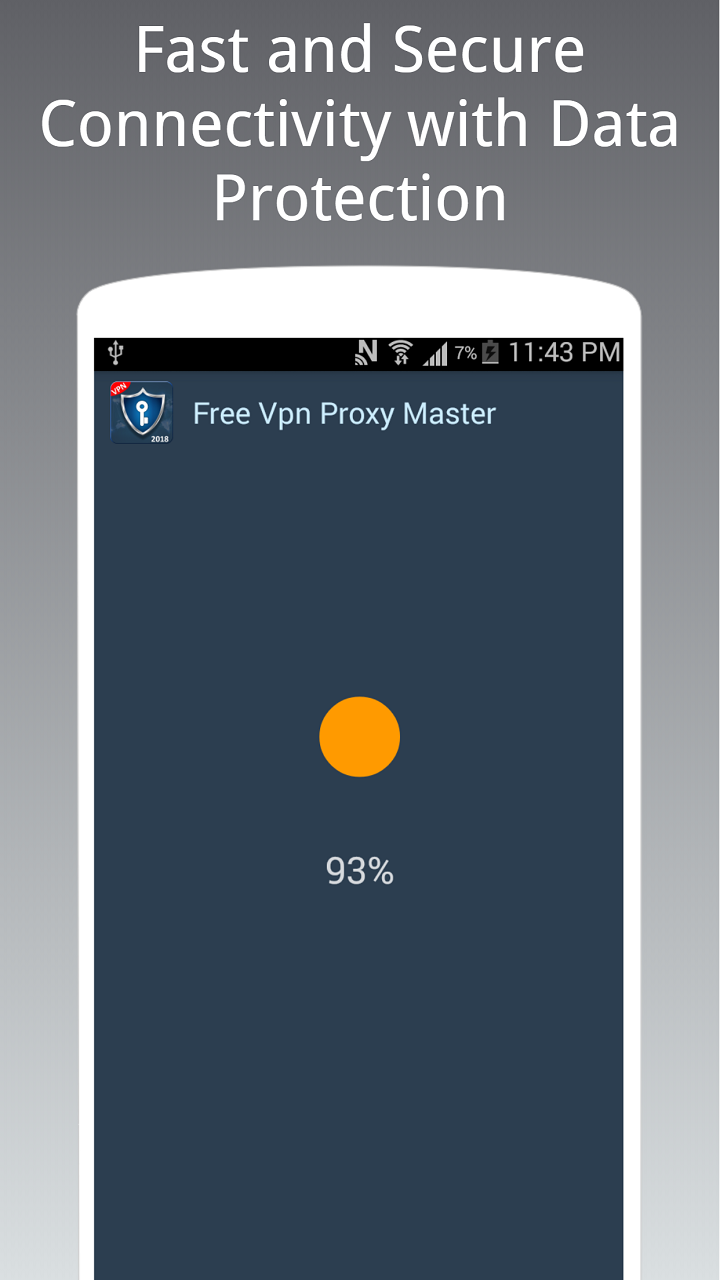Image resolution: width=720 pixels, height=1280 pixels.
Task: Tap the 93% loading progress indicator
Action: (x=360, y=871)
